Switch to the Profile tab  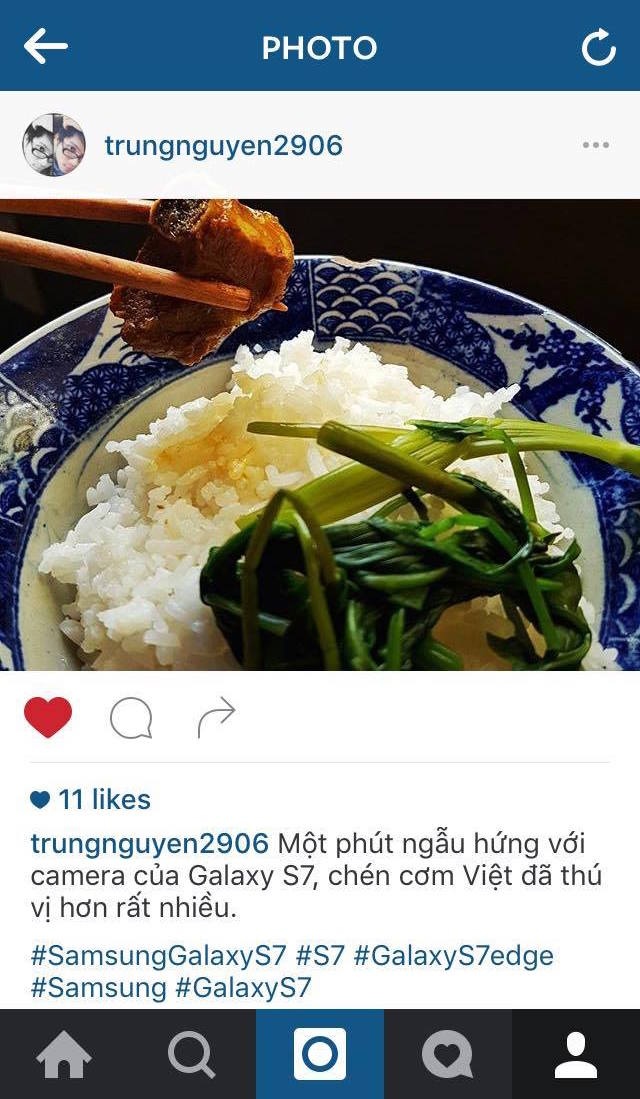coord(576,1055)
